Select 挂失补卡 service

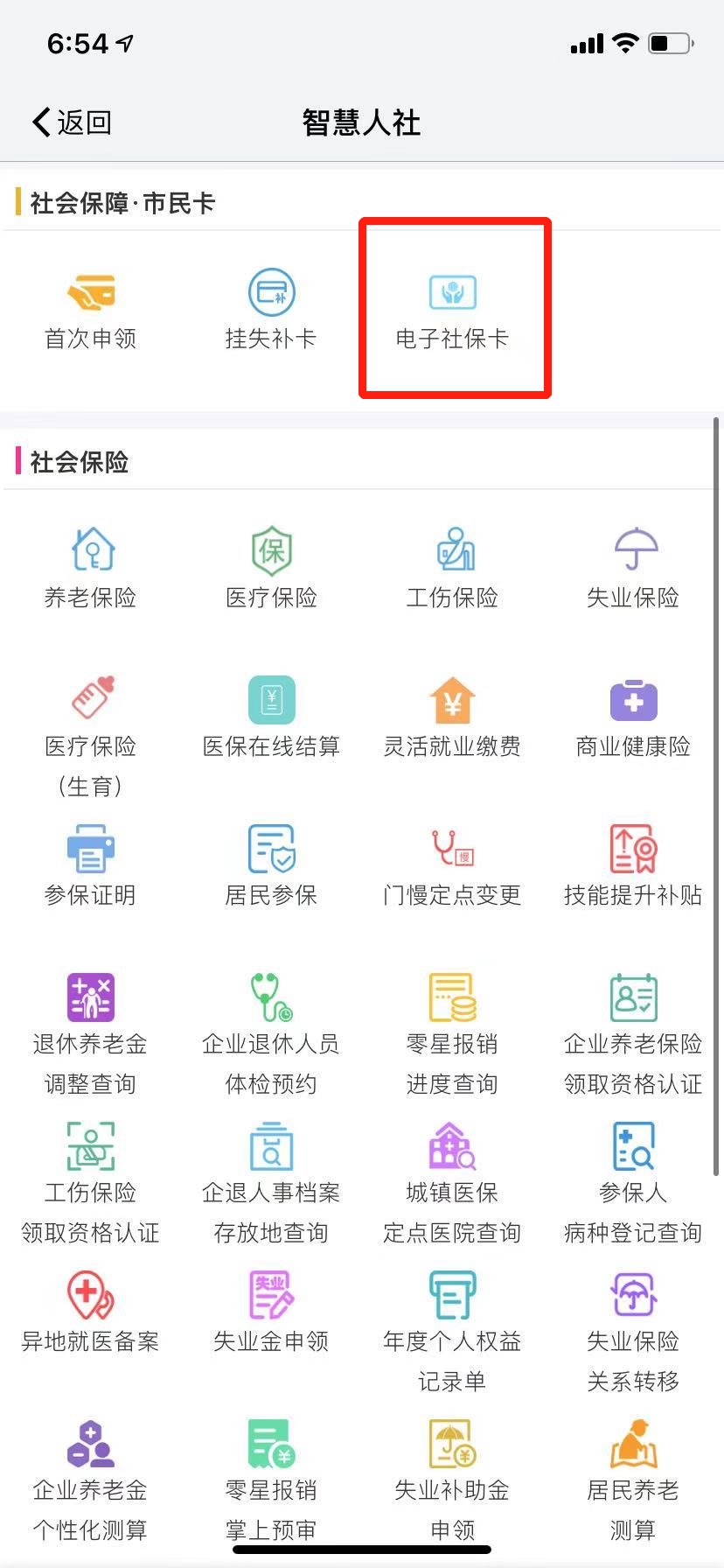coord(271,310)
